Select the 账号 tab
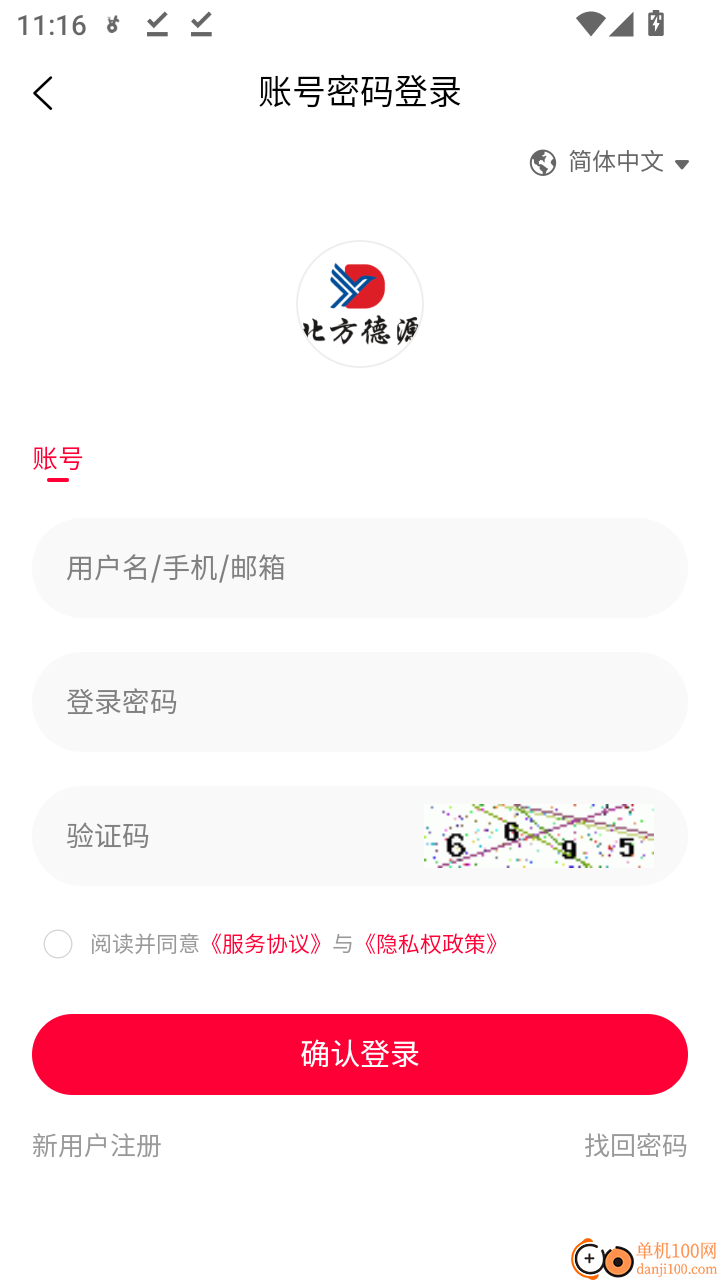 58,458
